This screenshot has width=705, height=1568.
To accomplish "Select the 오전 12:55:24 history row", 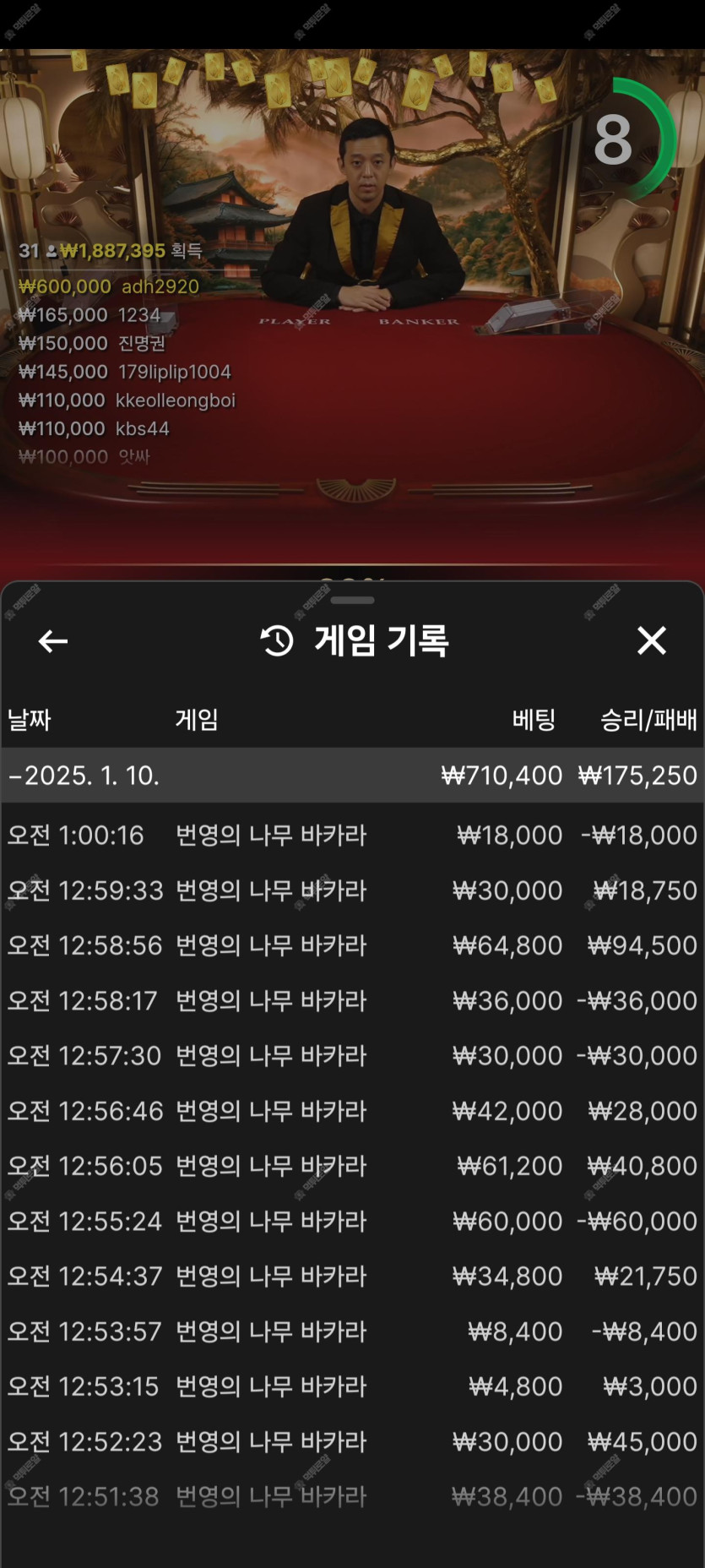I will tap(352, 1222).
